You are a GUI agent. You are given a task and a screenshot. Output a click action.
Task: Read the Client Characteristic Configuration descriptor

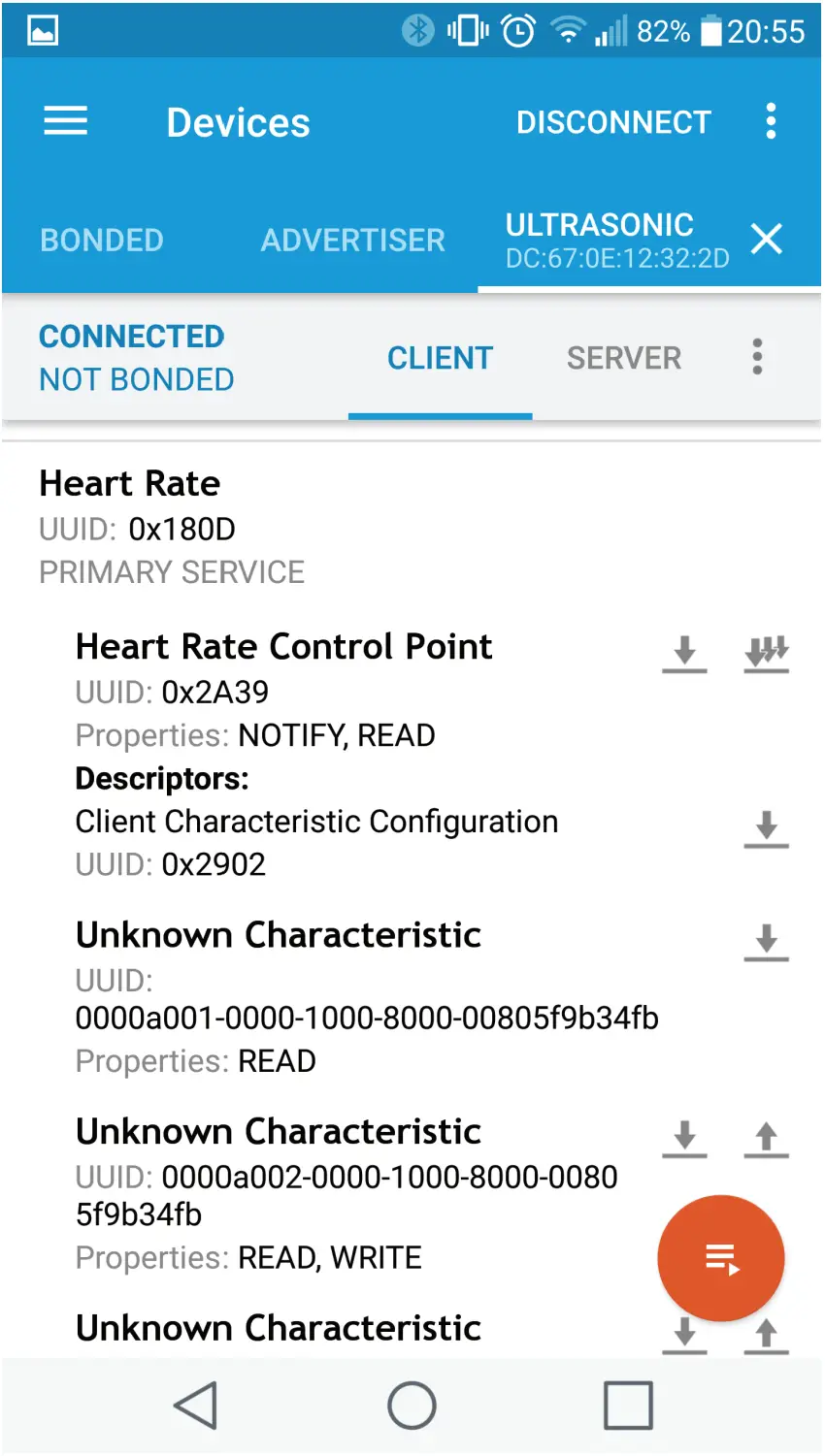766,829
